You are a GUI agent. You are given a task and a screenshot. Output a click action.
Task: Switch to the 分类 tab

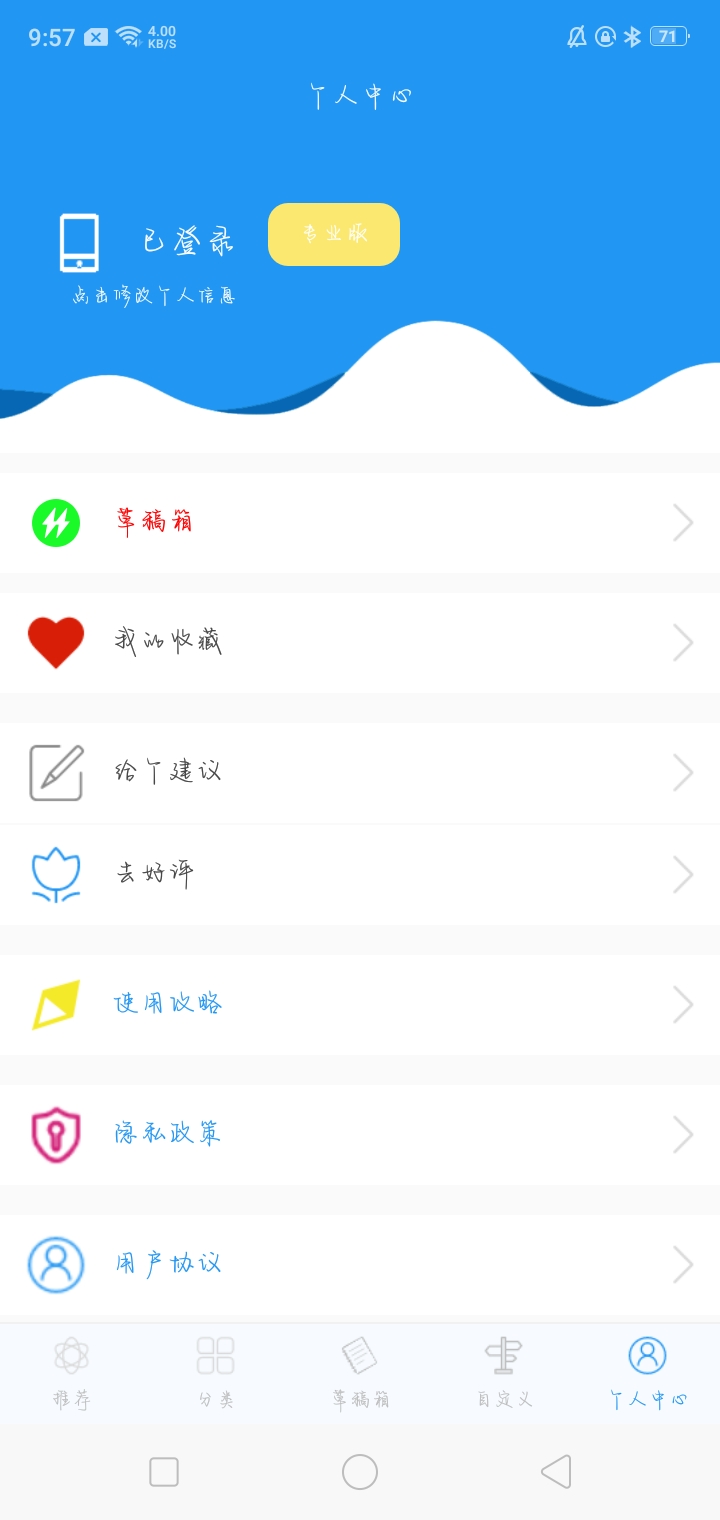coord(216,1373)
